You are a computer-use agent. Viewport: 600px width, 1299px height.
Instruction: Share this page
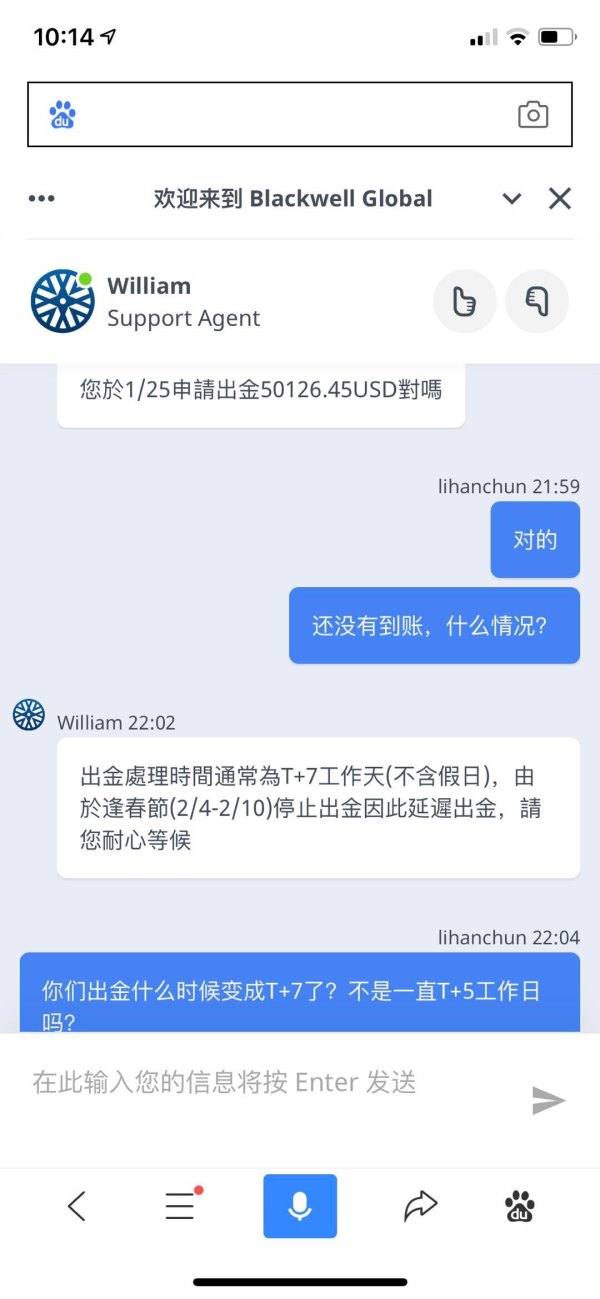420,1206
